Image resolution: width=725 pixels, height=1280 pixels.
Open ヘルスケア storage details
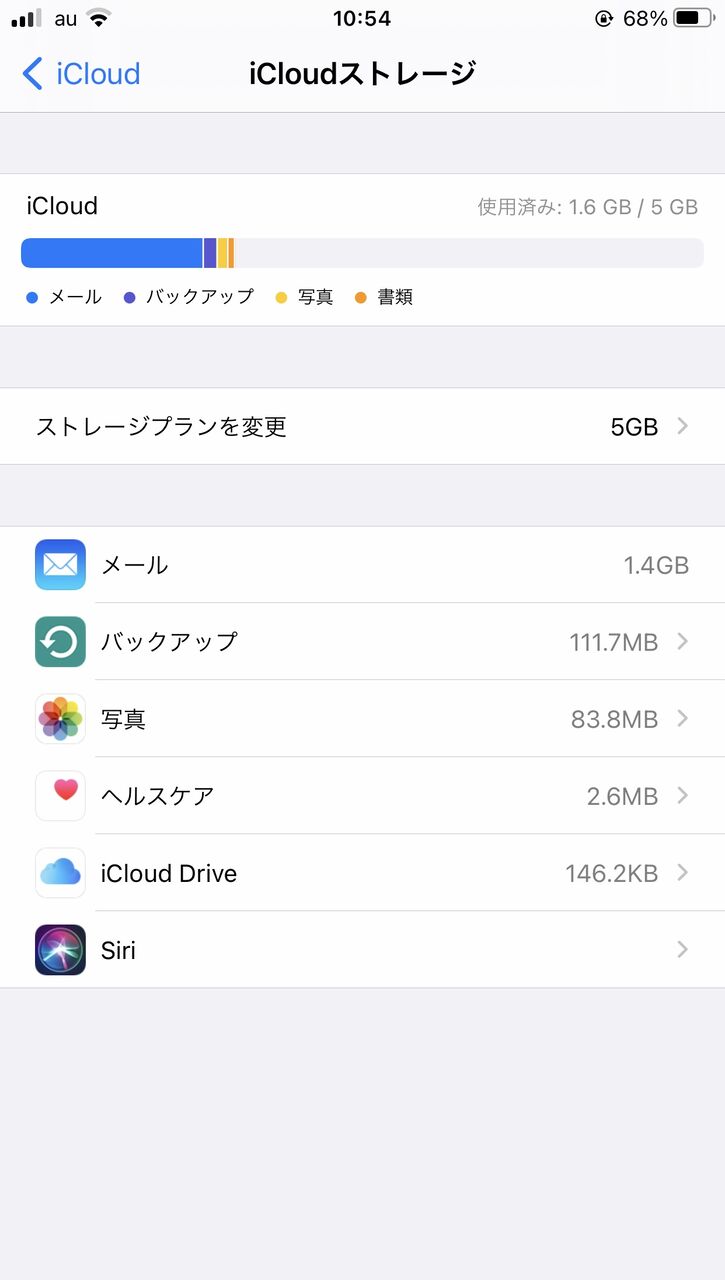[x=362, y=796]
